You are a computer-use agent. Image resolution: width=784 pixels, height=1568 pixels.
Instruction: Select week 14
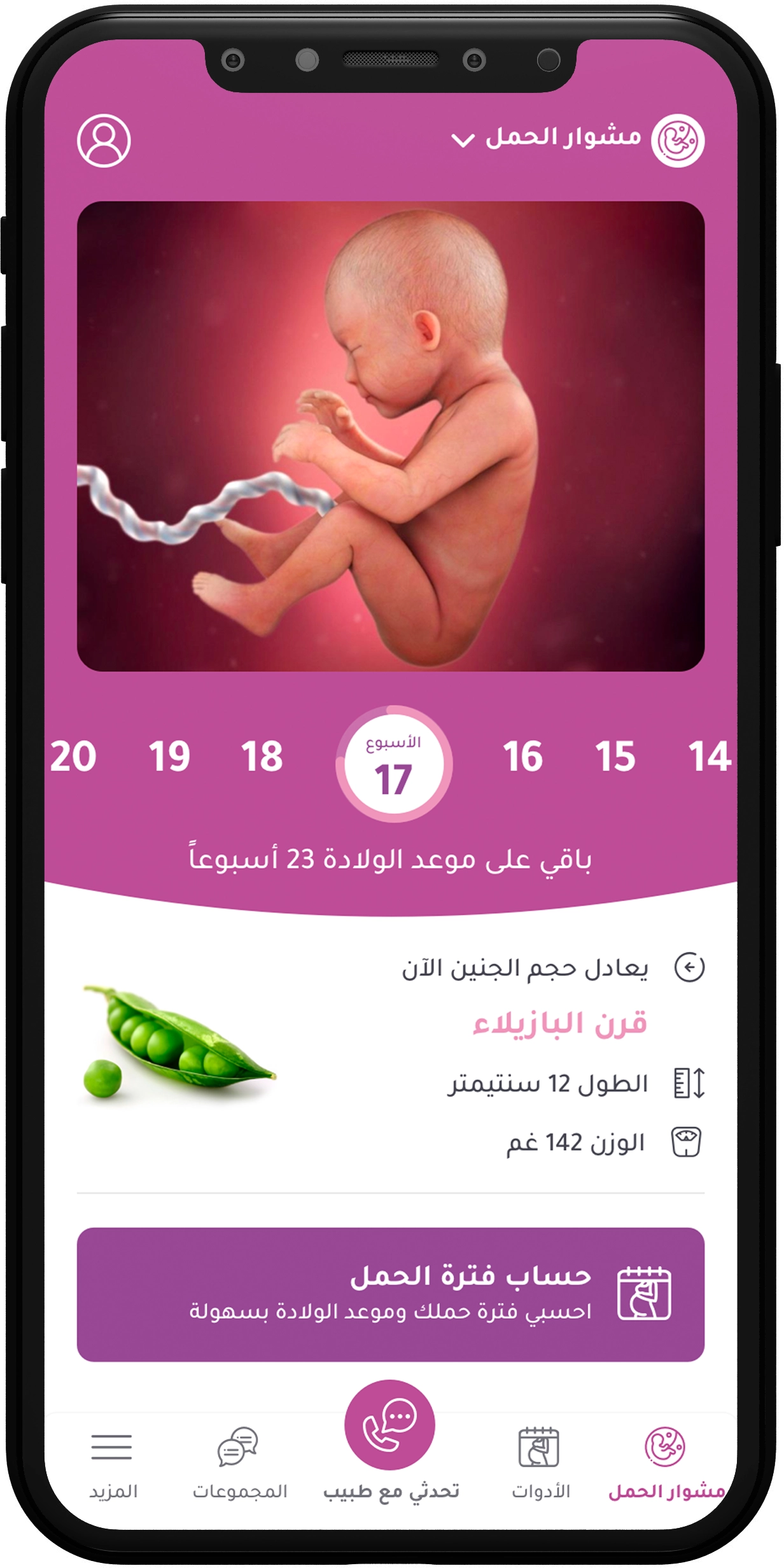pyautogui.click(x=709, y=757)
